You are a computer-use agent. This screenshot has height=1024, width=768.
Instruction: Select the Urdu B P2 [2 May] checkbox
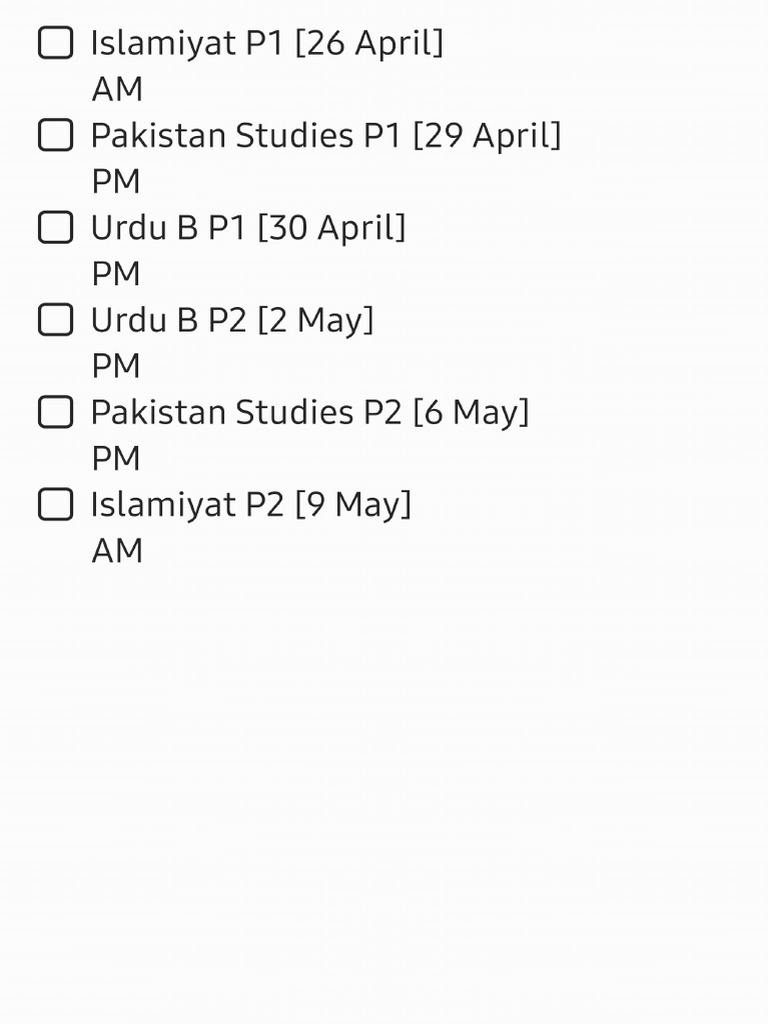[56, 320]
